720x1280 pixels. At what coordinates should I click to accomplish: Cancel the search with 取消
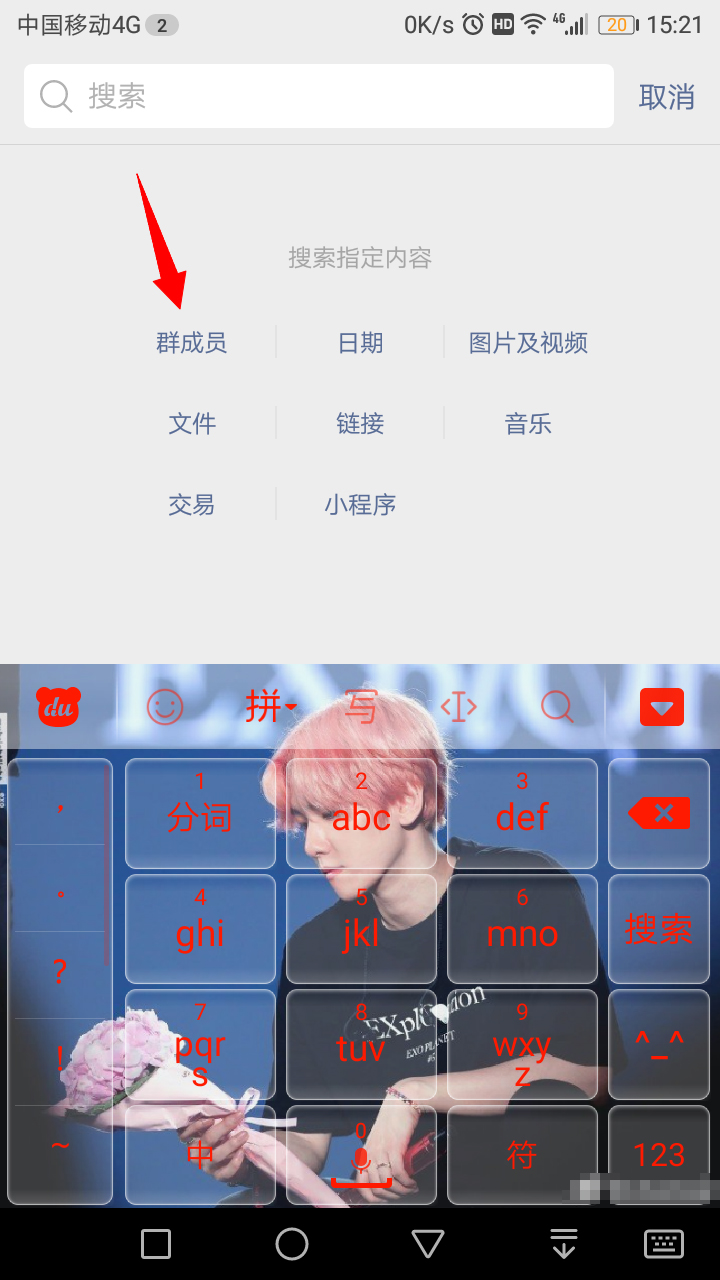tap(667, 96)
